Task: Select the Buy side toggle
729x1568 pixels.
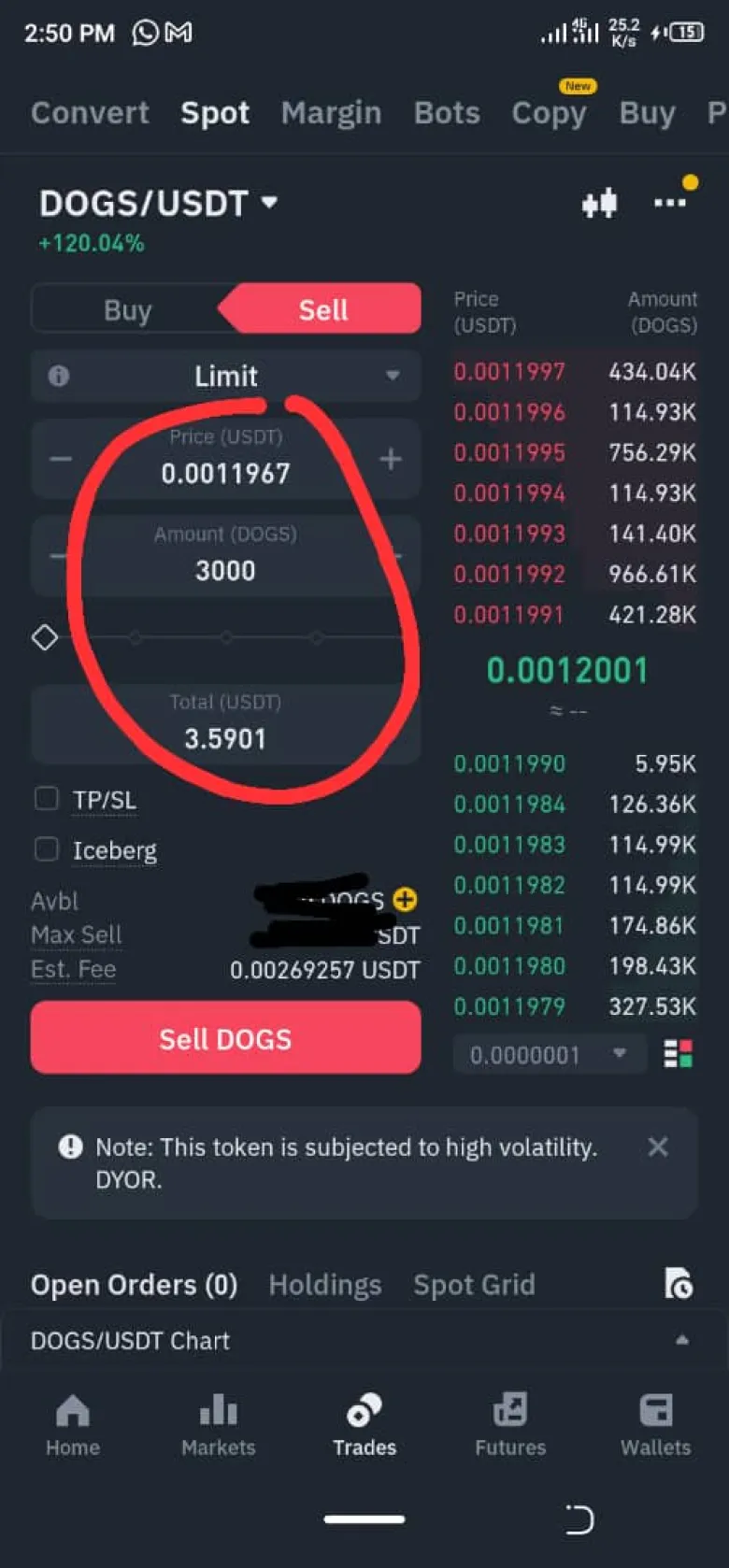Action: (x=127, y=310)
